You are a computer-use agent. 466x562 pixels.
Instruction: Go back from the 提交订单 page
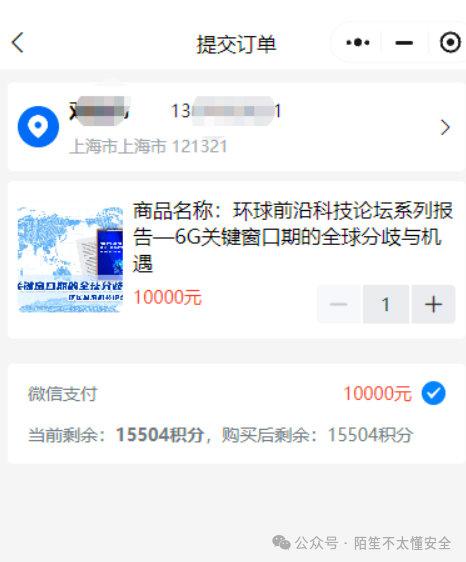pos(18,43)
